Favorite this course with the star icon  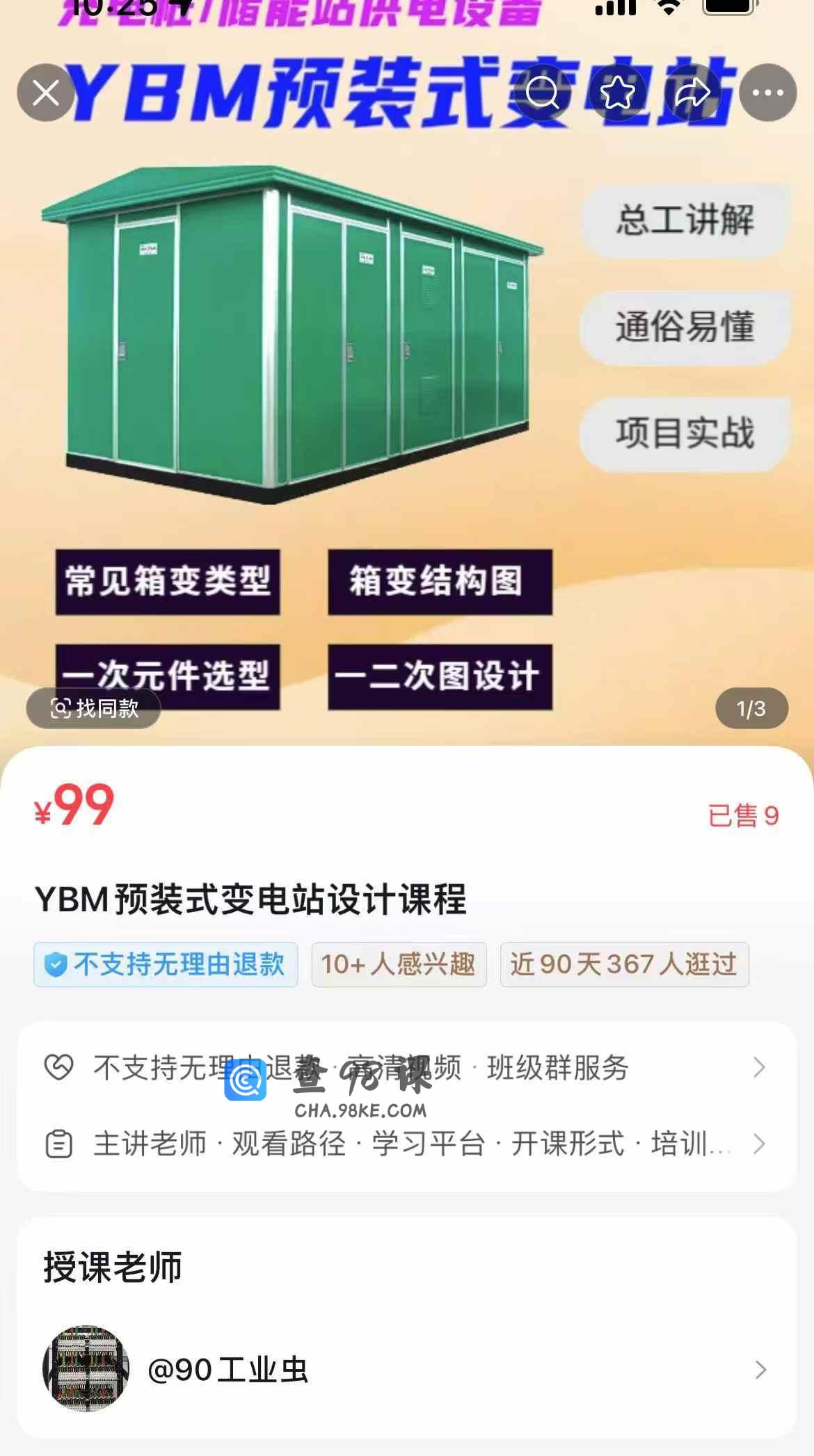click(x=618, y=93)
